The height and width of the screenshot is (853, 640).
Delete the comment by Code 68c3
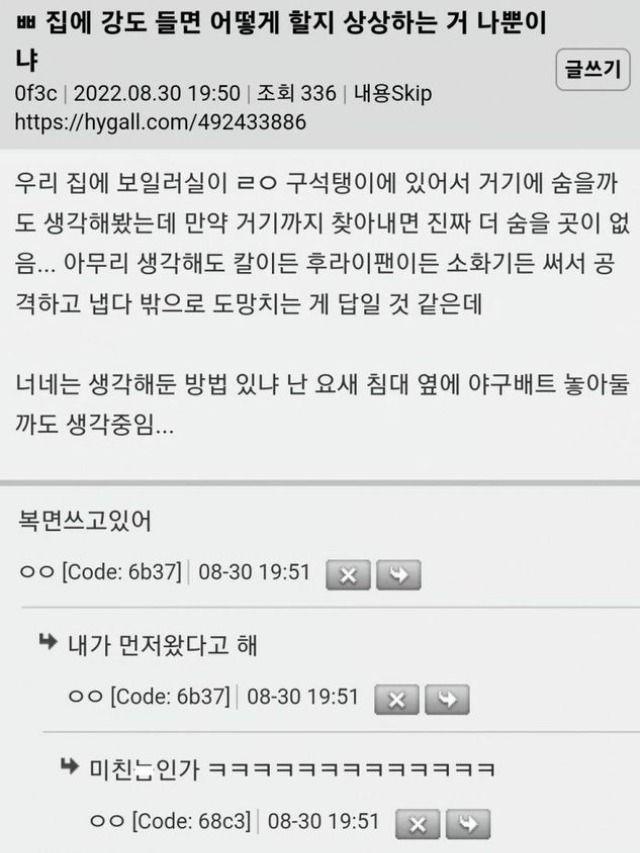coord(419,824)
